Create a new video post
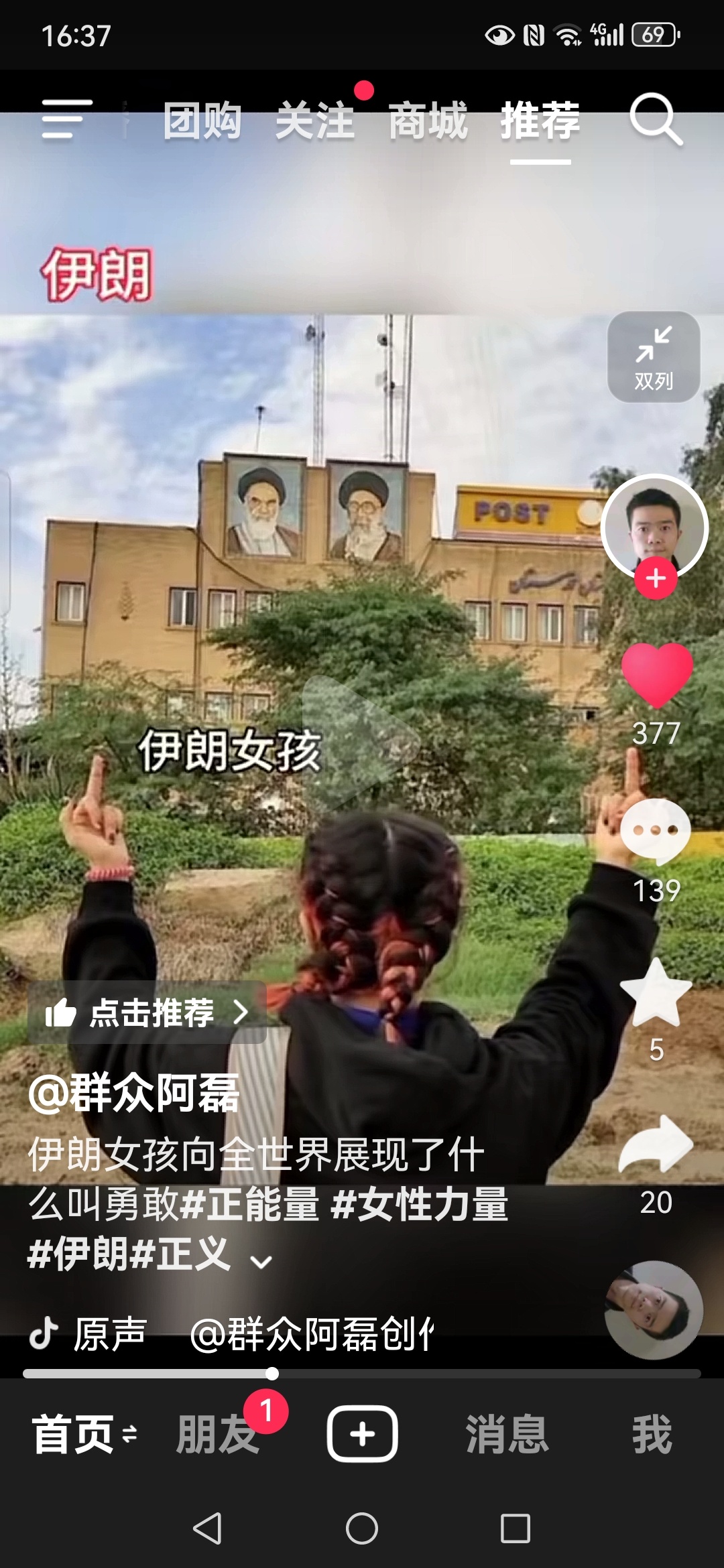 [362, 1434]
